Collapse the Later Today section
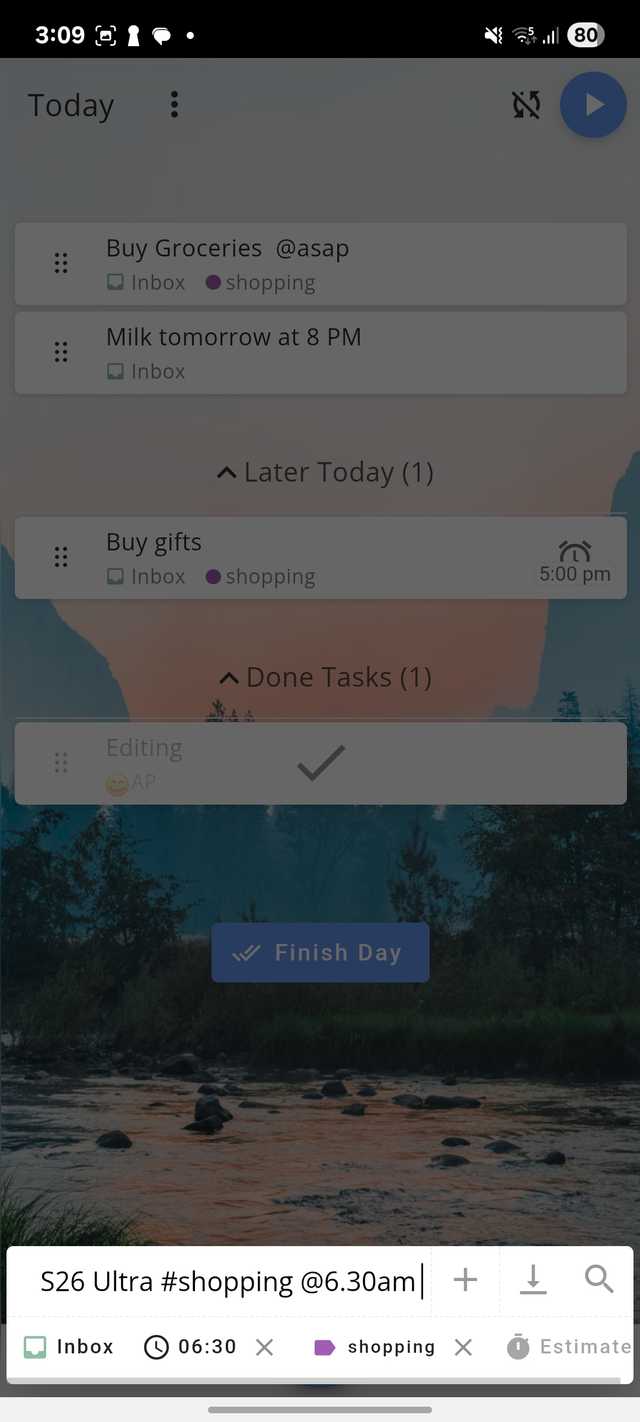The image size is (640, 1422). point(324,472)
